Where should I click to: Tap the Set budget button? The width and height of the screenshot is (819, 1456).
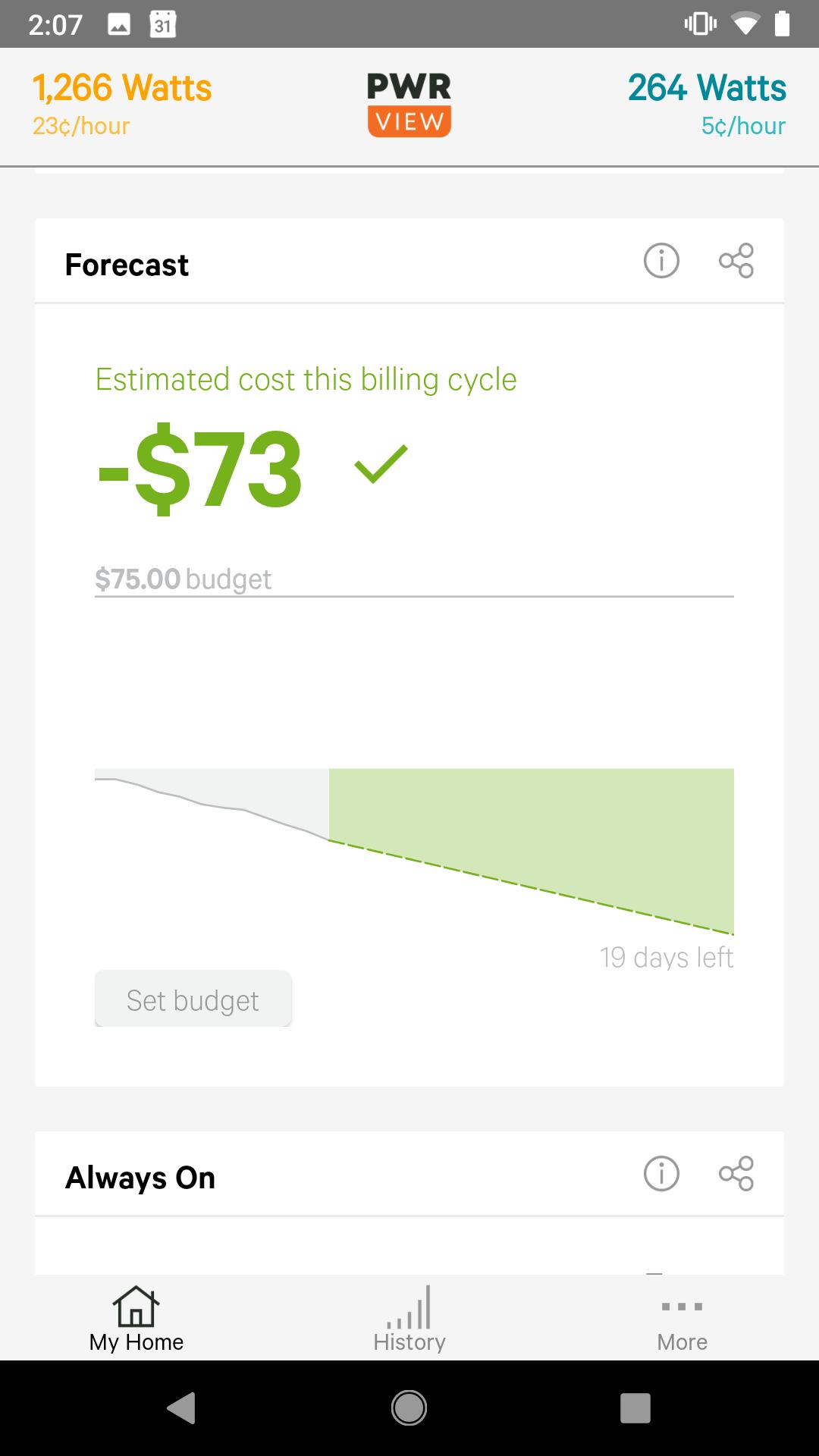pyautogui.click(x=193, y=999)
